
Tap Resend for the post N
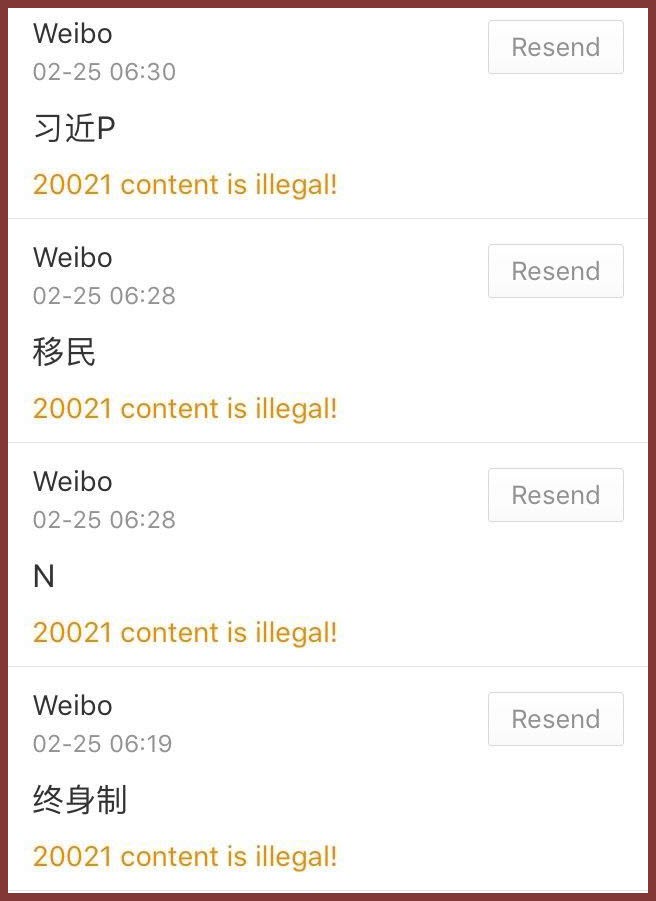(x=555, y=495)
